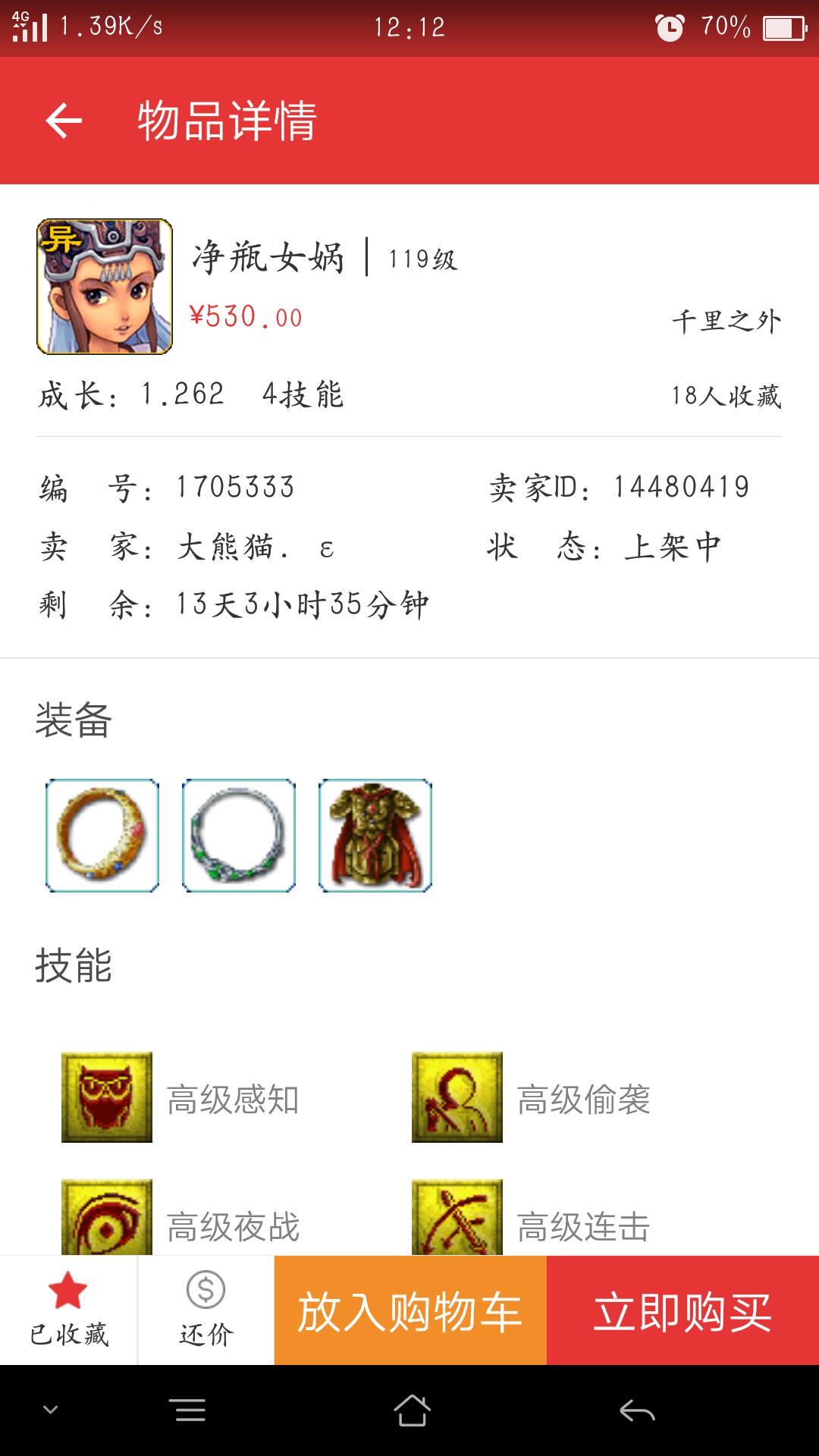Open the 高级偷袭 skill icon
Image resolution: width=819 pixels, height=1456 pixels.
point(457,1097)
